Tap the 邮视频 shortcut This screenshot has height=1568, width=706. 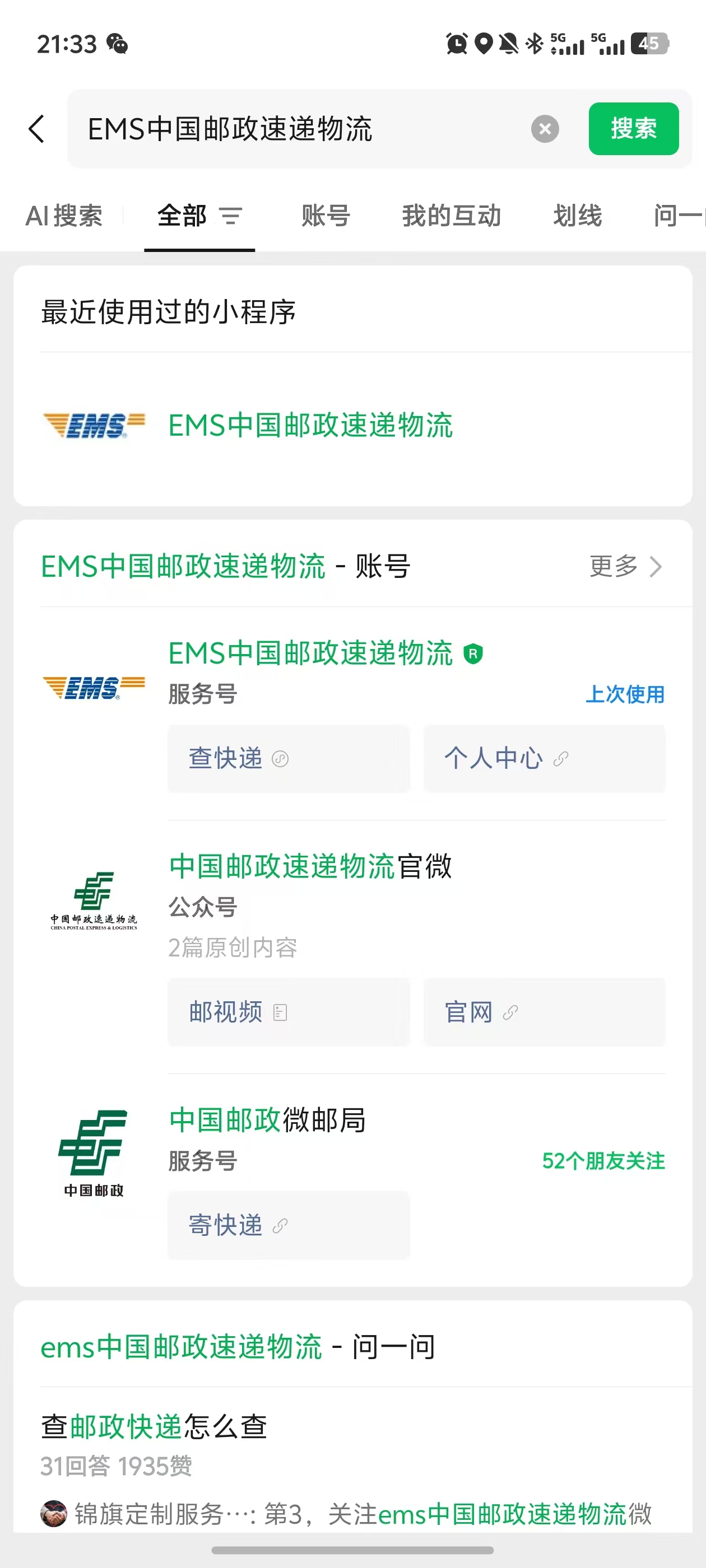tap(288, 1012)
